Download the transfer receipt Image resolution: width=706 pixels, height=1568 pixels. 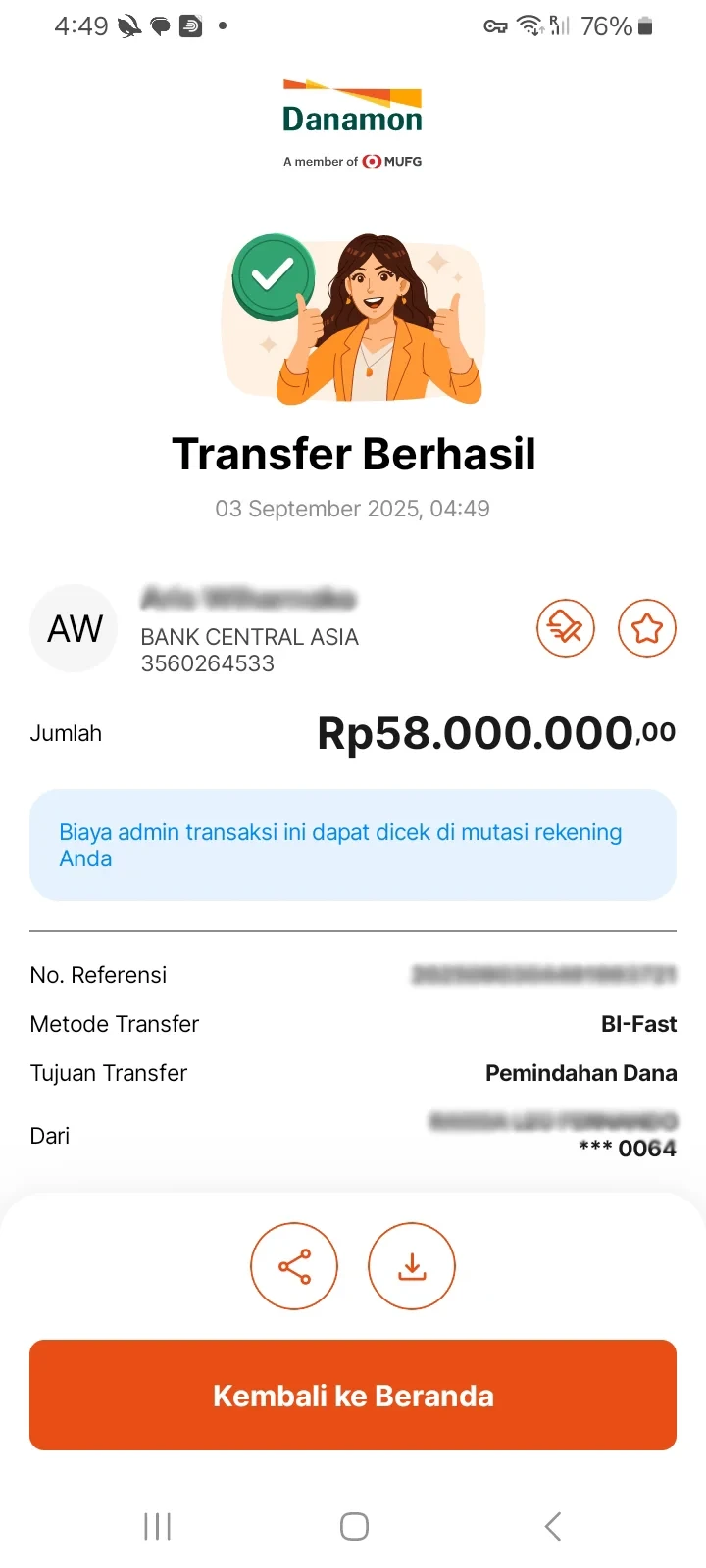(412, 1266)
